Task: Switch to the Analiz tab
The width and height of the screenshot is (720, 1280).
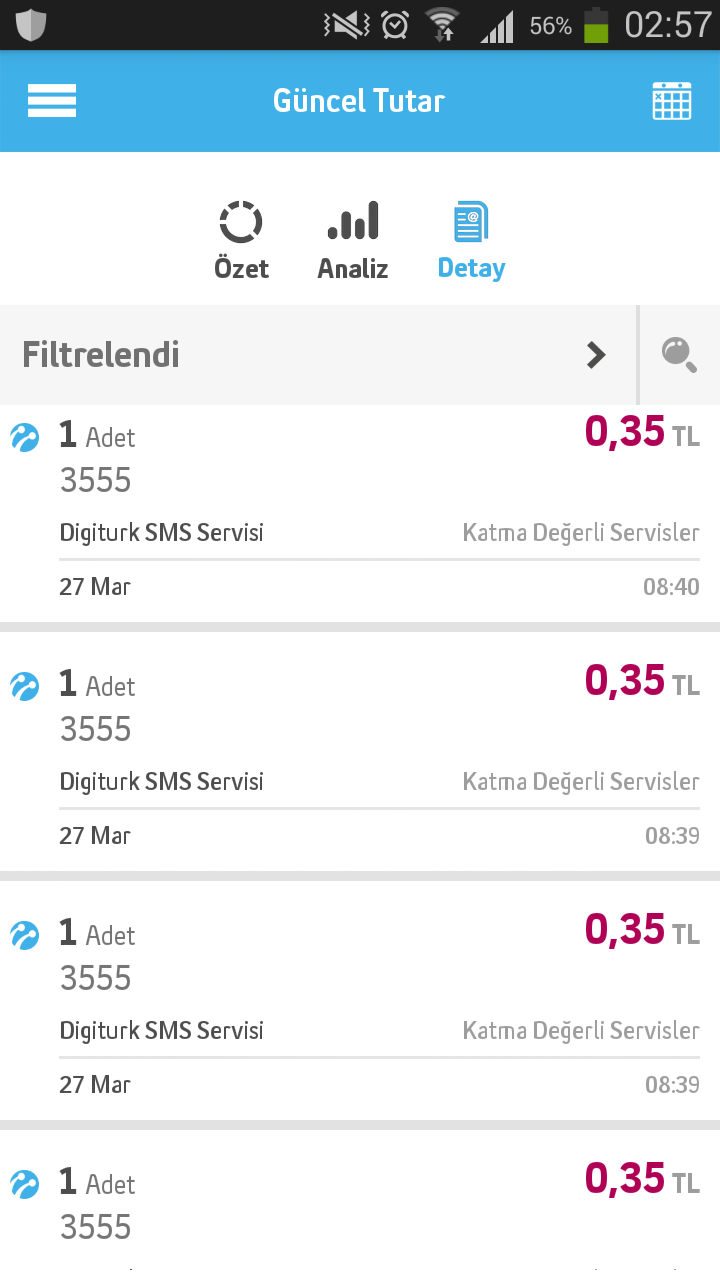Action: point(353,240)
